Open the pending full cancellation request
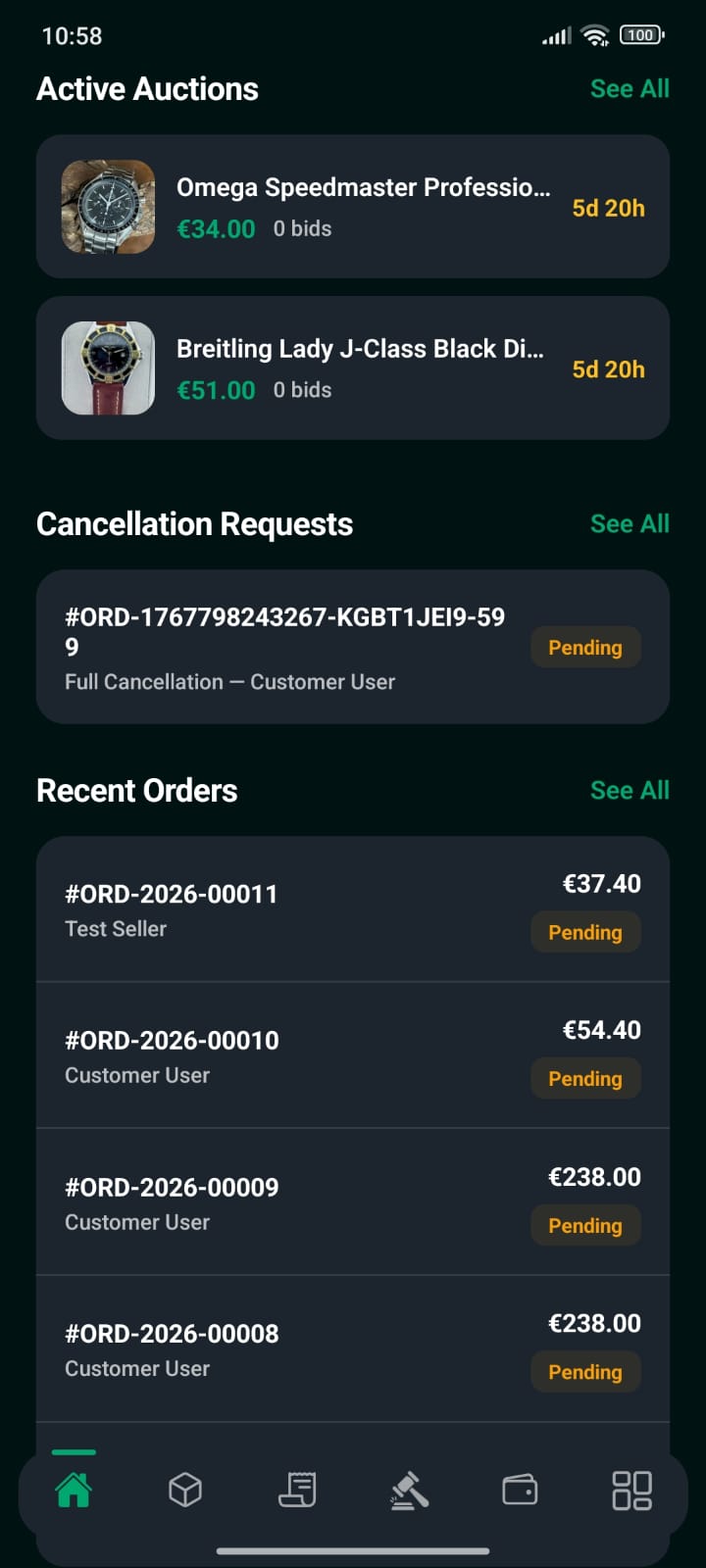Image resolution: width=706 pixels, height=1568 pixels. click(x=353, y=647)
